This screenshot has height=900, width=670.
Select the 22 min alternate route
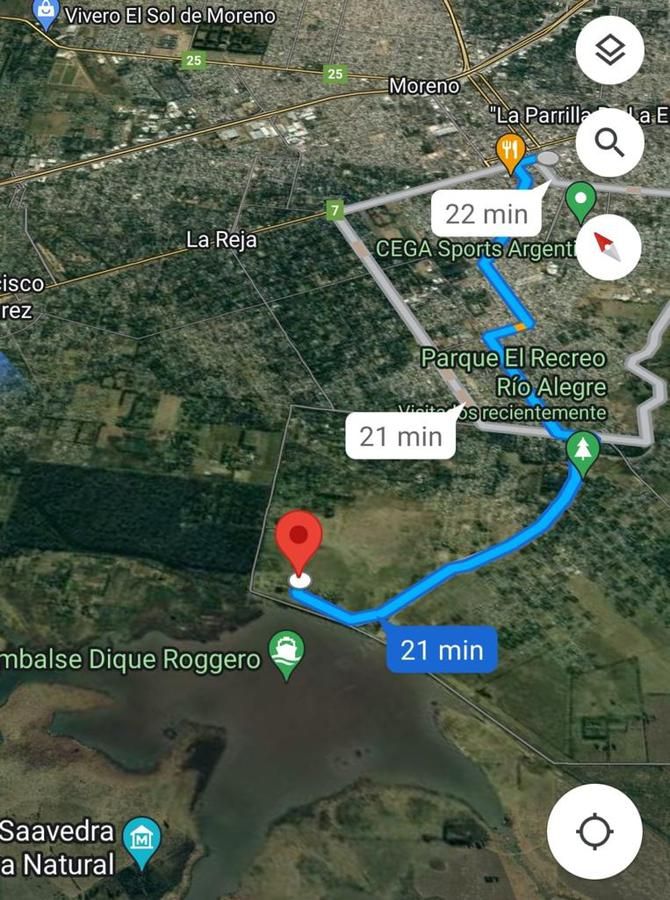pos(486,213)
